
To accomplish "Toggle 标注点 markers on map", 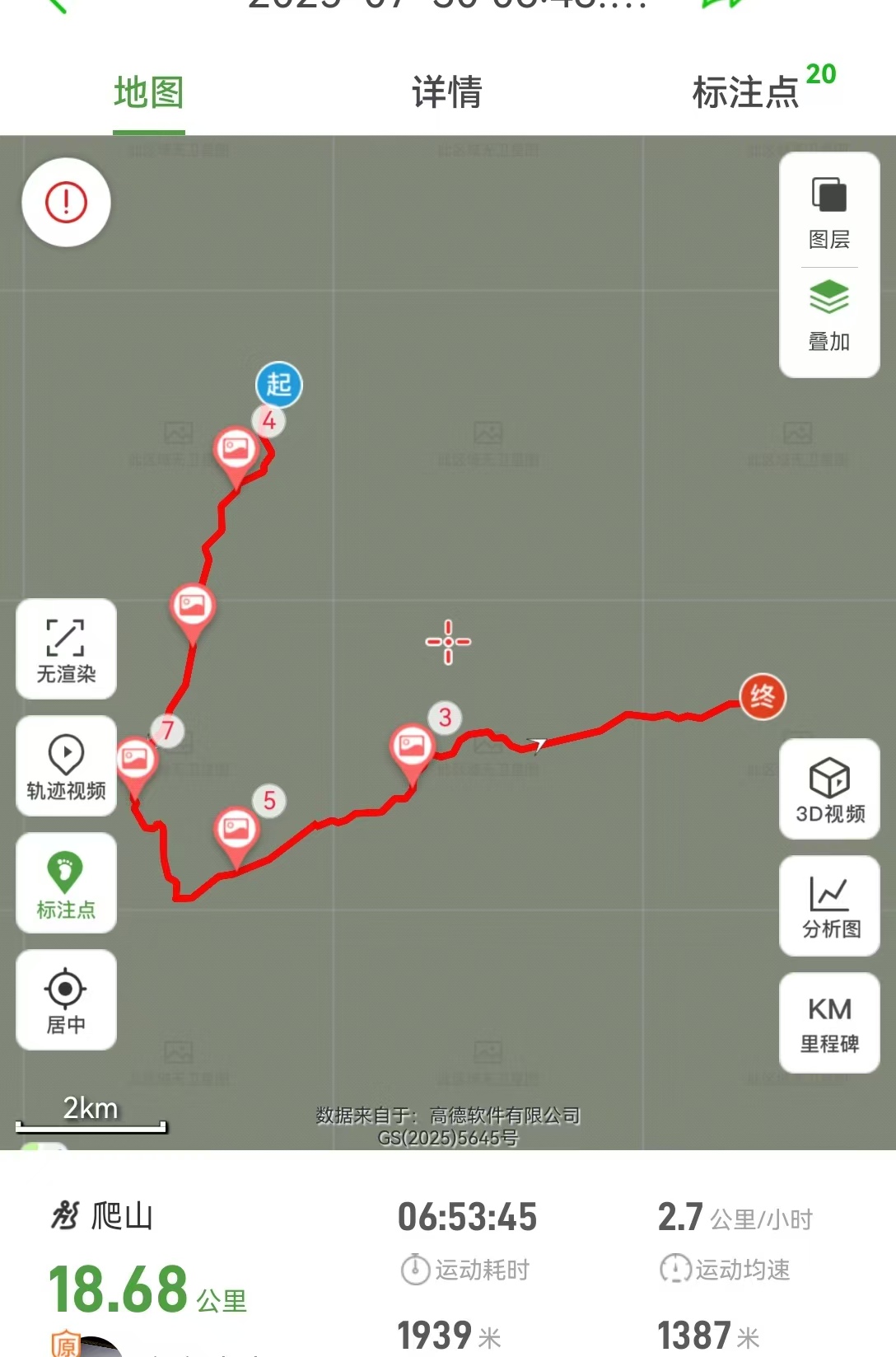I will 66,883.
